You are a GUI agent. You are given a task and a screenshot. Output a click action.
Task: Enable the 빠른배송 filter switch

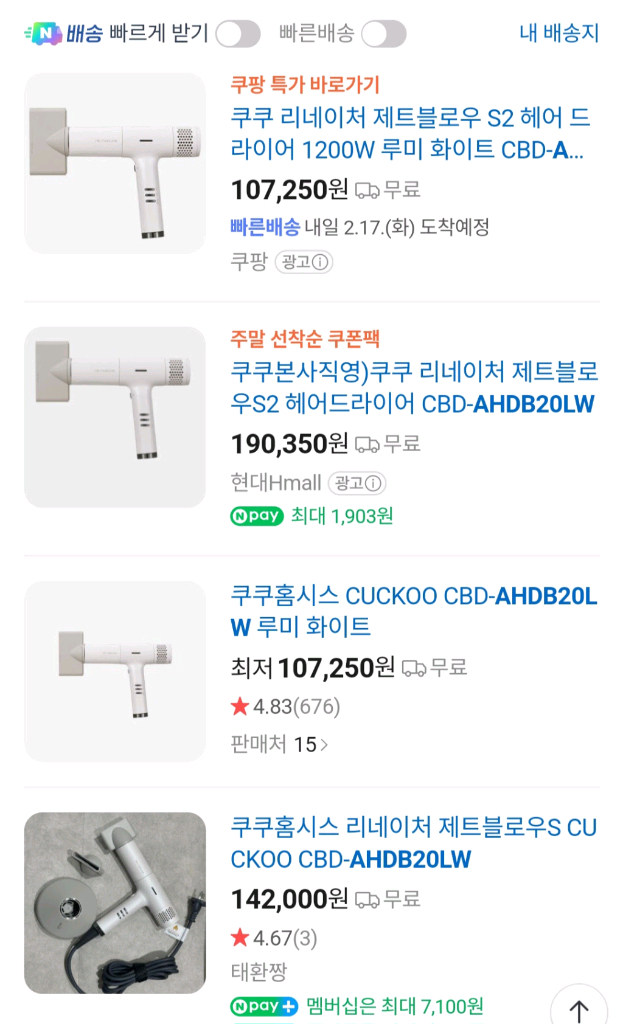click(383, 34)
